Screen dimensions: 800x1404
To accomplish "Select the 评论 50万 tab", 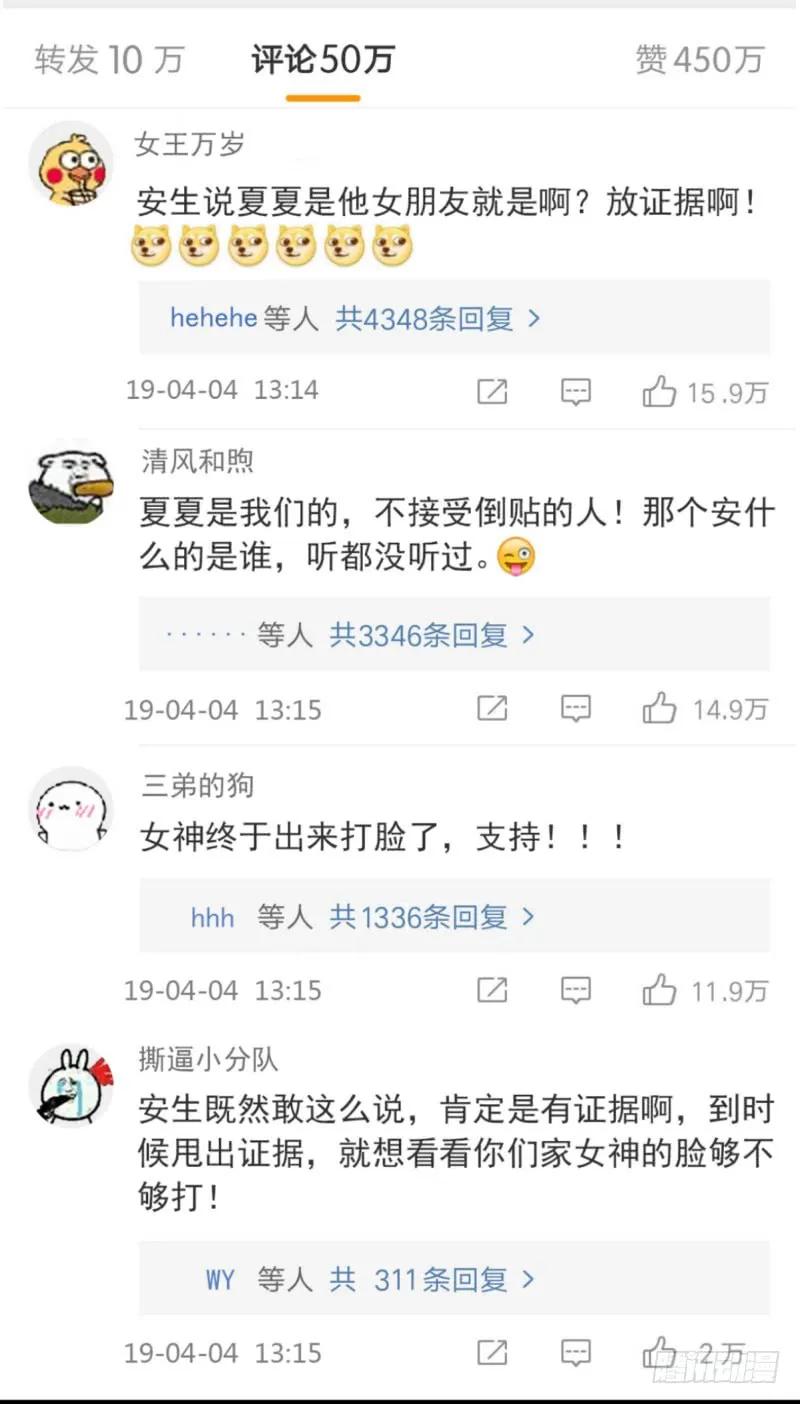I will (322, 60).
